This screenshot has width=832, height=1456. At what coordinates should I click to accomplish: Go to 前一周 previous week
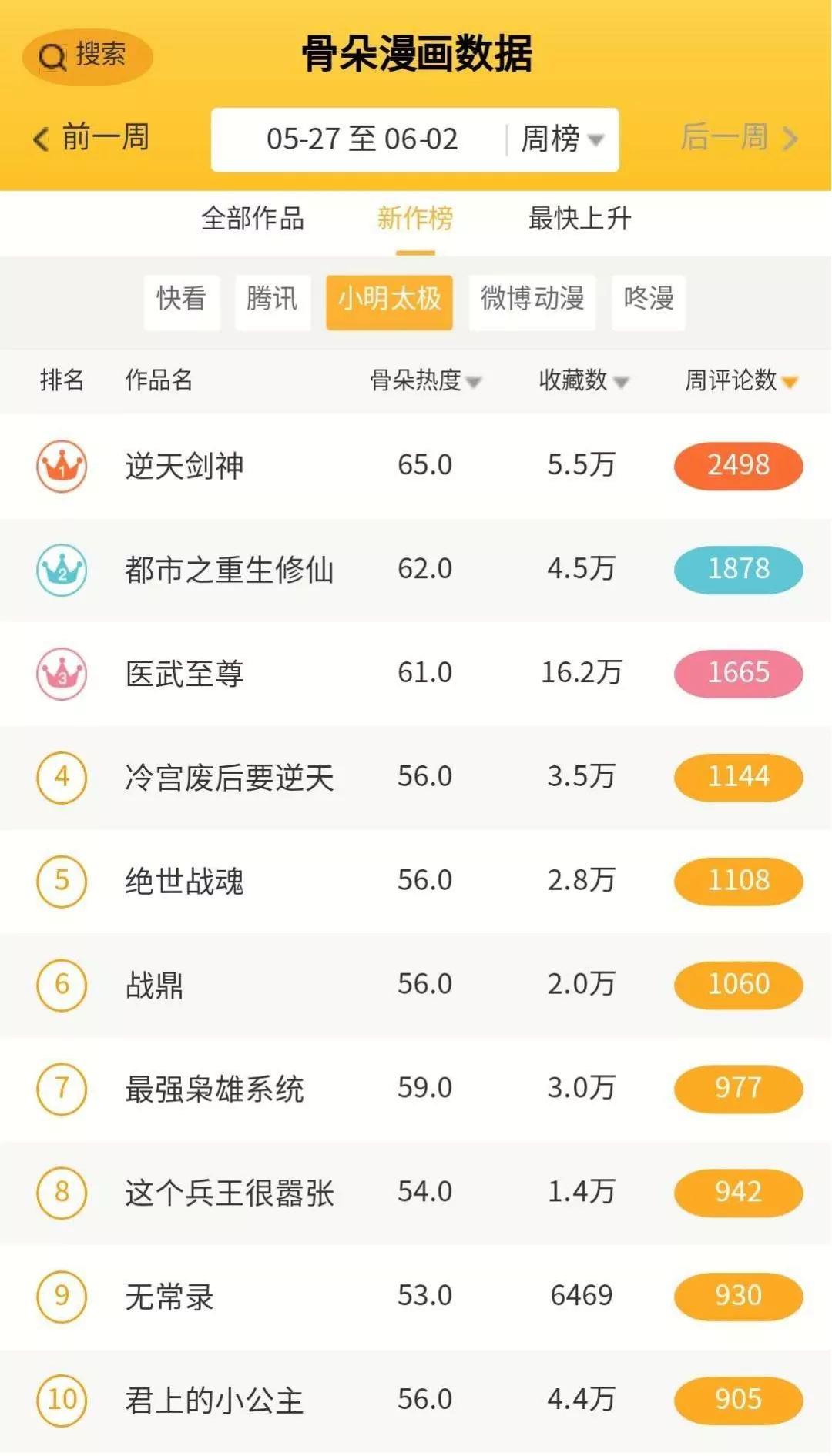(x=91, y=138)
